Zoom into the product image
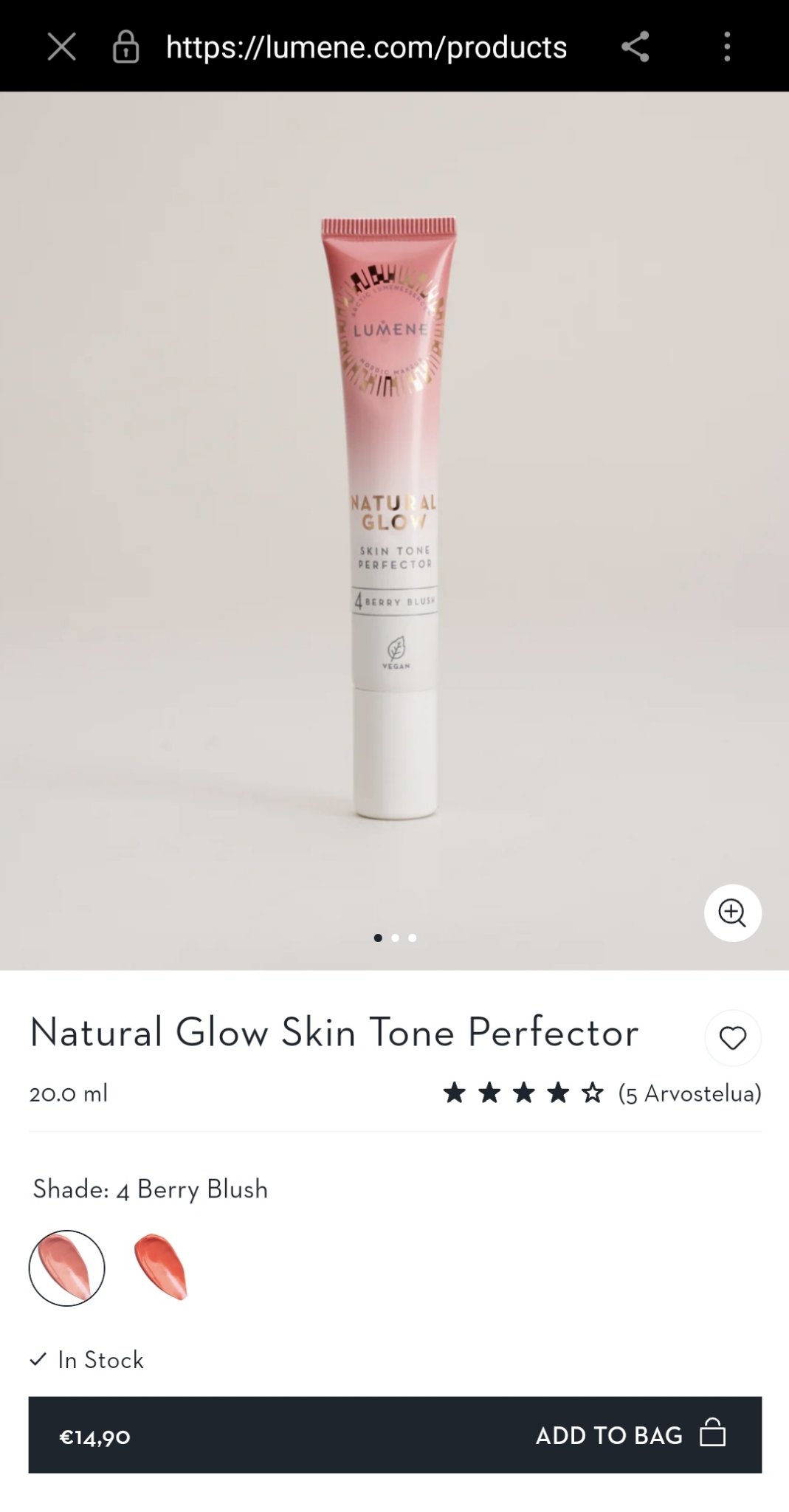This screenshot has height=1512, width=789. tap(732, 913)
